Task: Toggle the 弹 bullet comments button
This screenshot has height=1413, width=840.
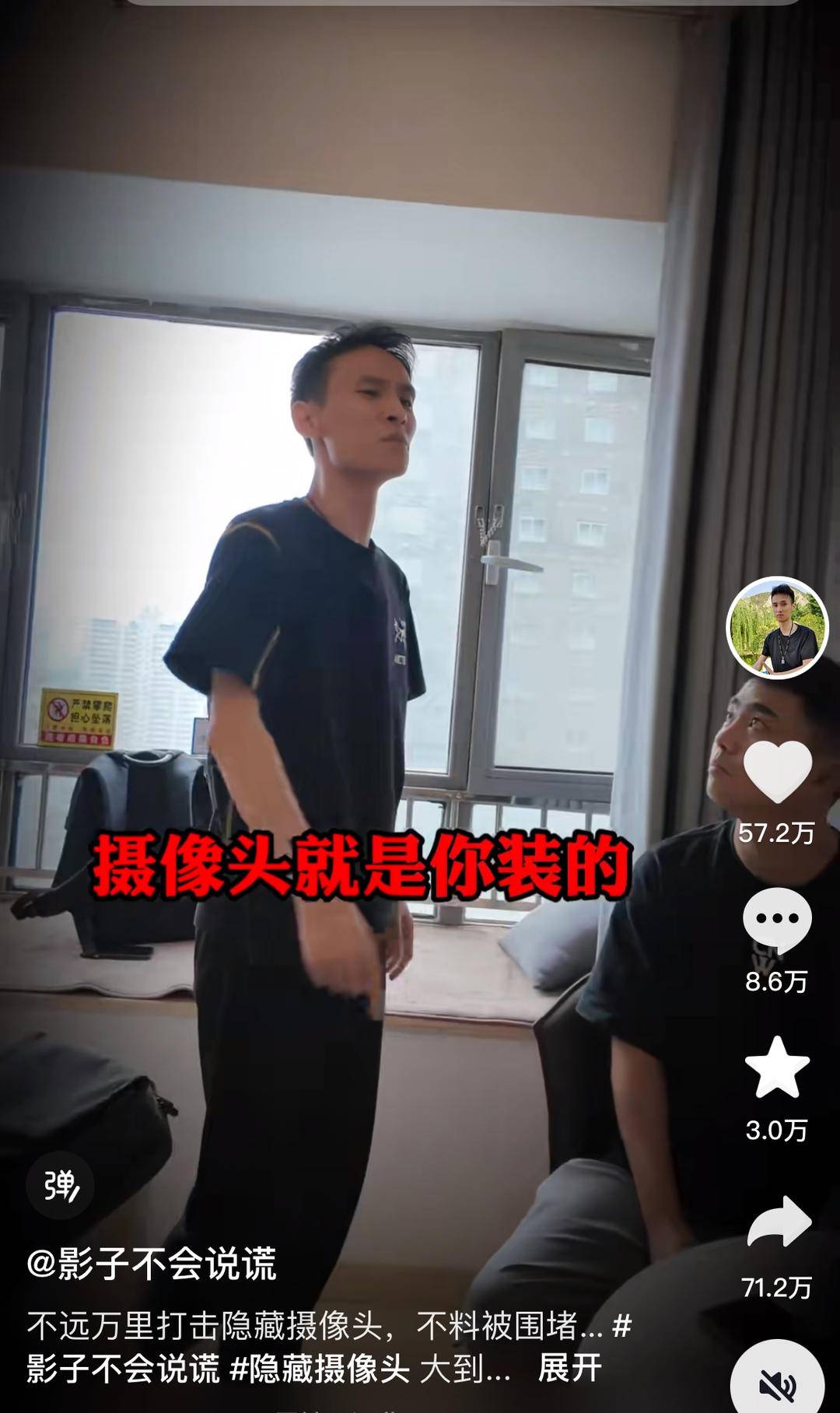Action: pos(61,1185)
